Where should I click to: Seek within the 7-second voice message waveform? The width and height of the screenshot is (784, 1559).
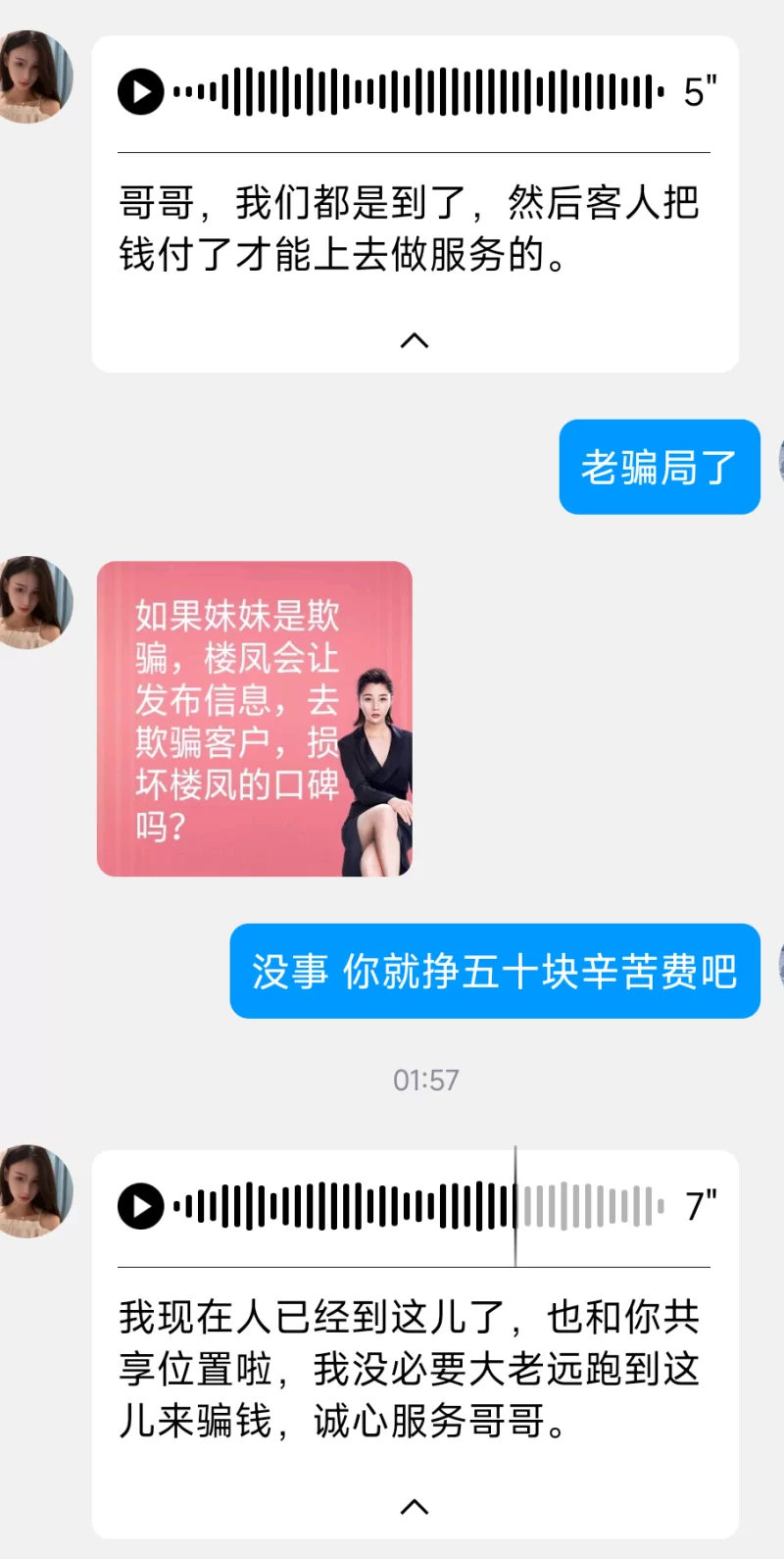[421, 1206]
